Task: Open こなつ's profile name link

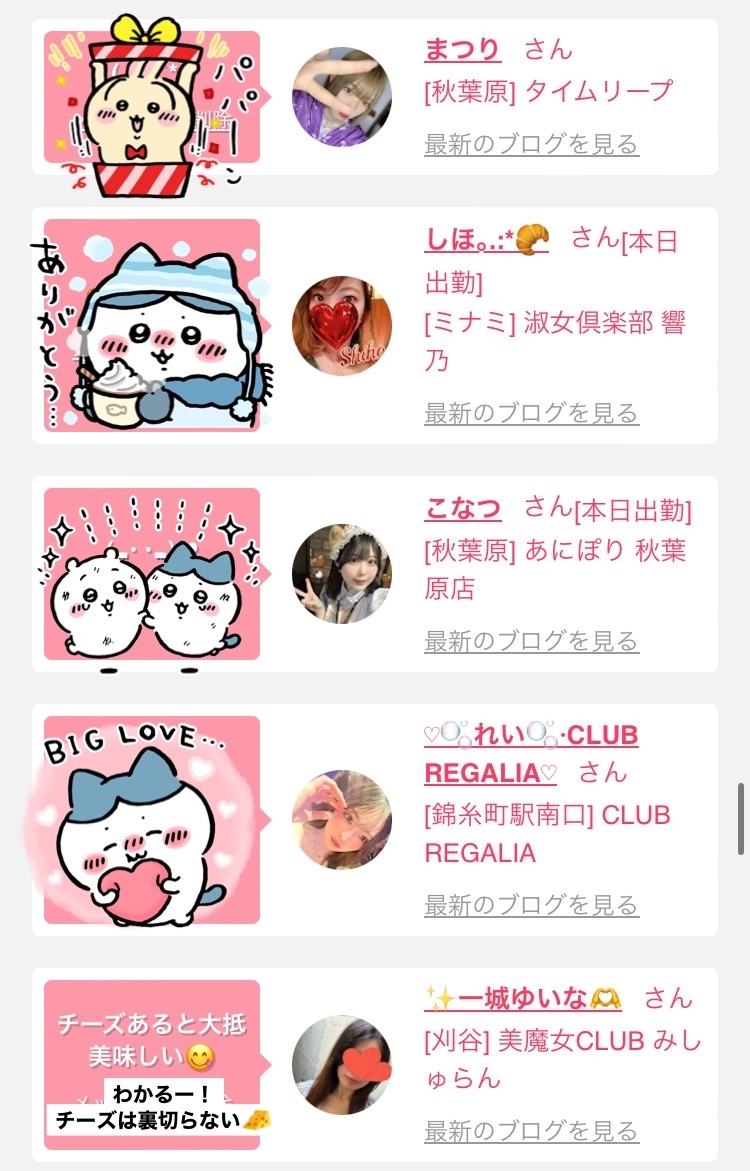Action: point(462,509)
